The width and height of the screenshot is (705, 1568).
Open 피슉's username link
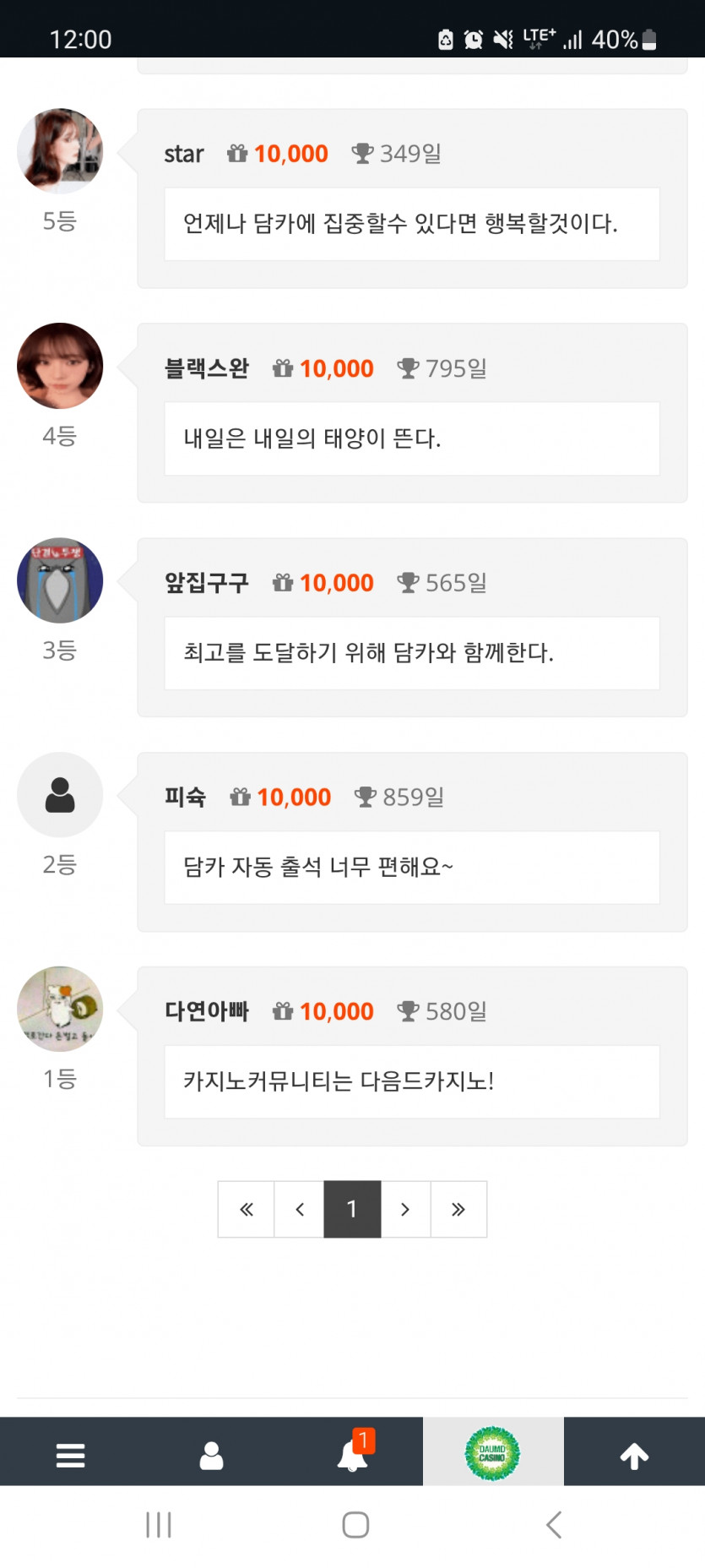185,795
